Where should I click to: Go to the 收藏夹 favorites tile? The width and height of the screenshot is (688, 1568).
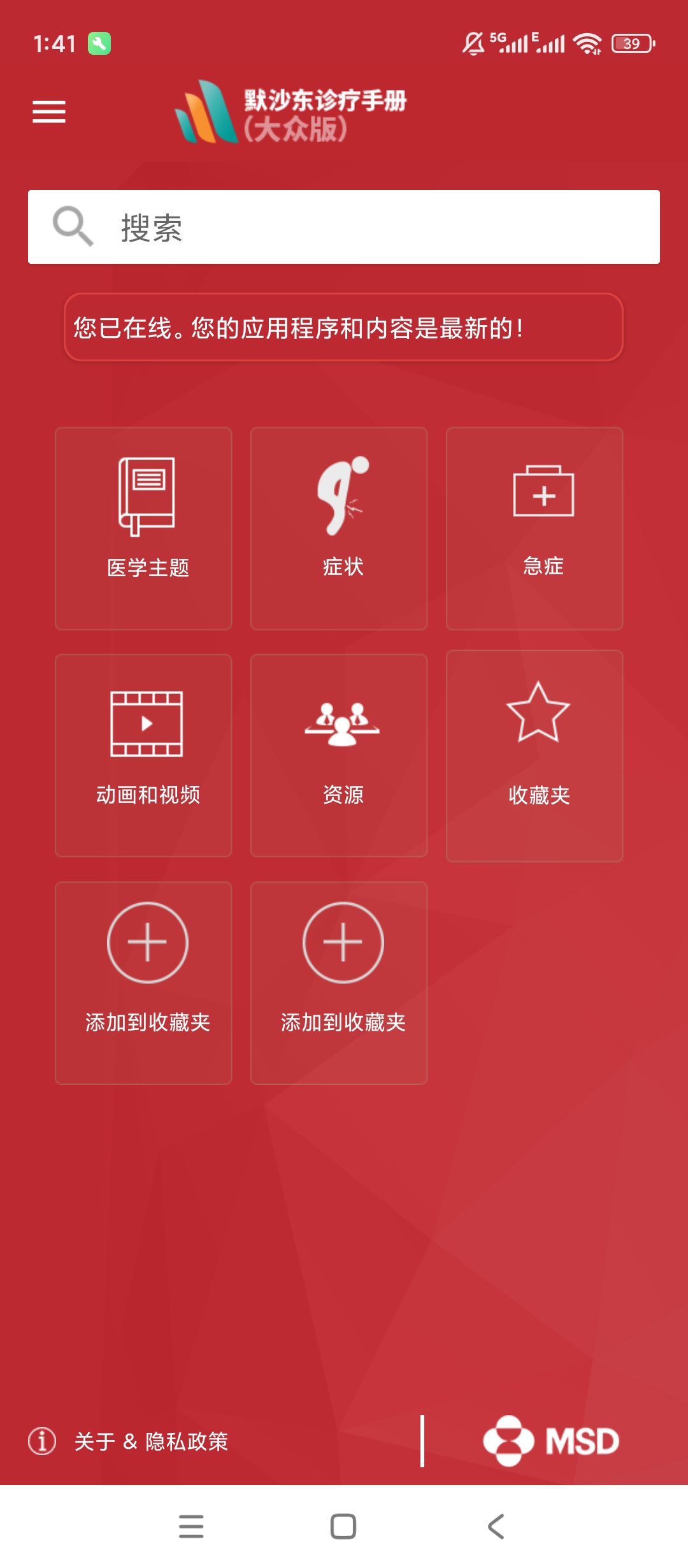(534, 755)
